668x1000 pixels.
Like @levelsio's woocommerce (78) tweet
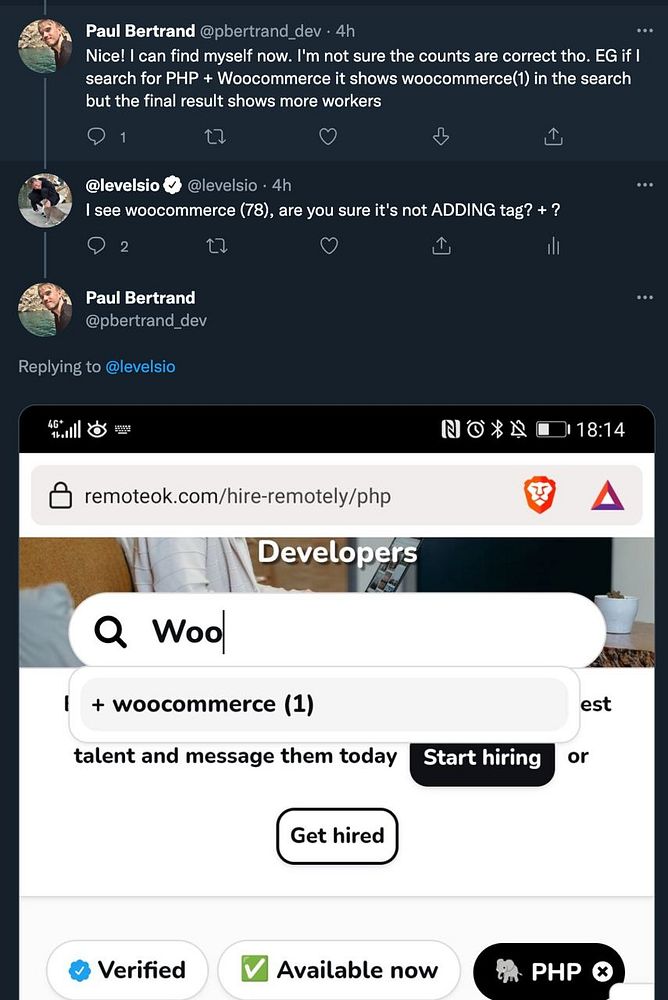pos(328,245)
